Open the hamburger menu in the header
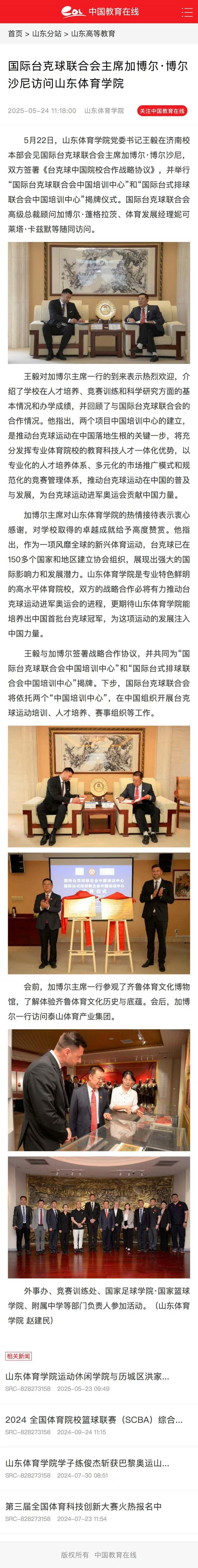This screenshot has height=1568, width=198. pos(187,11)
